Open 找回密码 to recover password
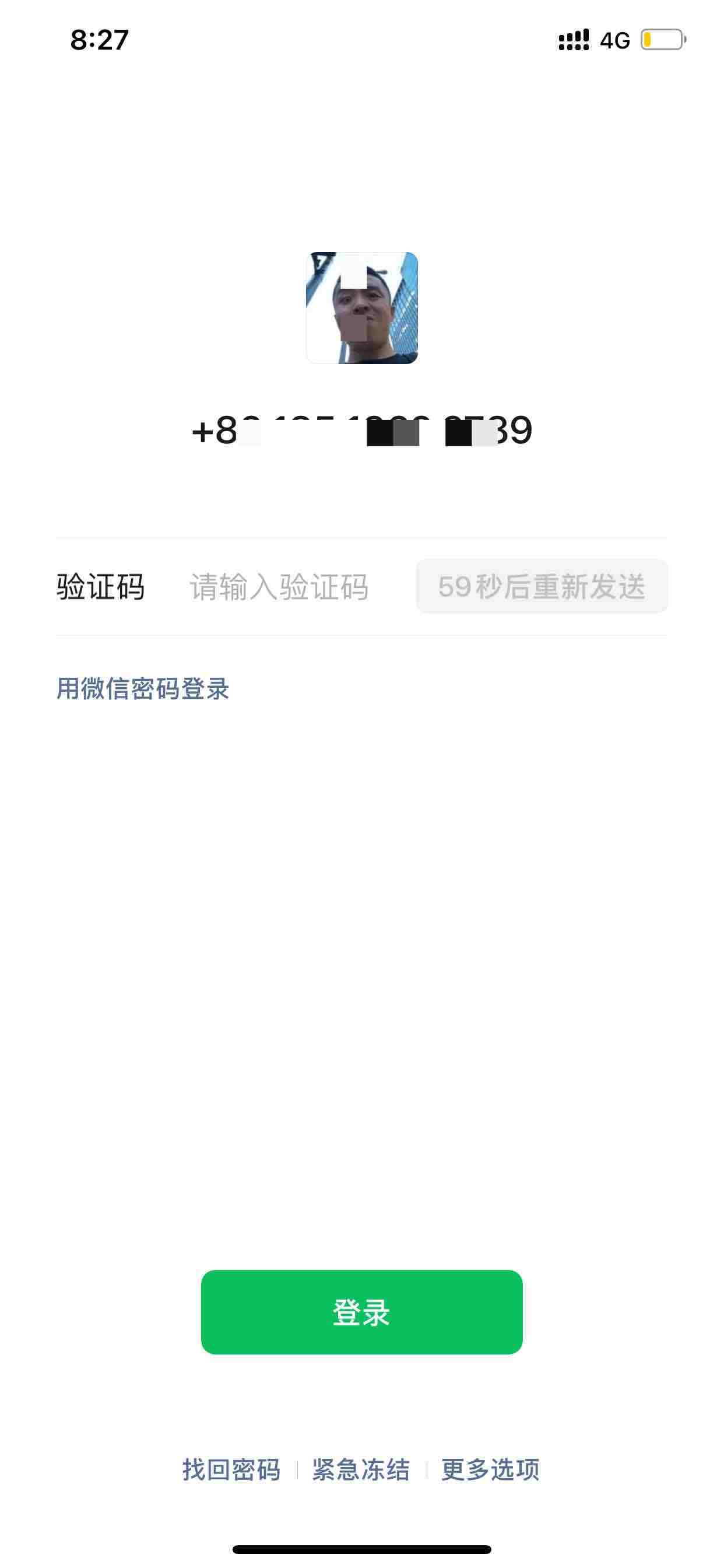The image size is (724, 1568). (232, 1469)
